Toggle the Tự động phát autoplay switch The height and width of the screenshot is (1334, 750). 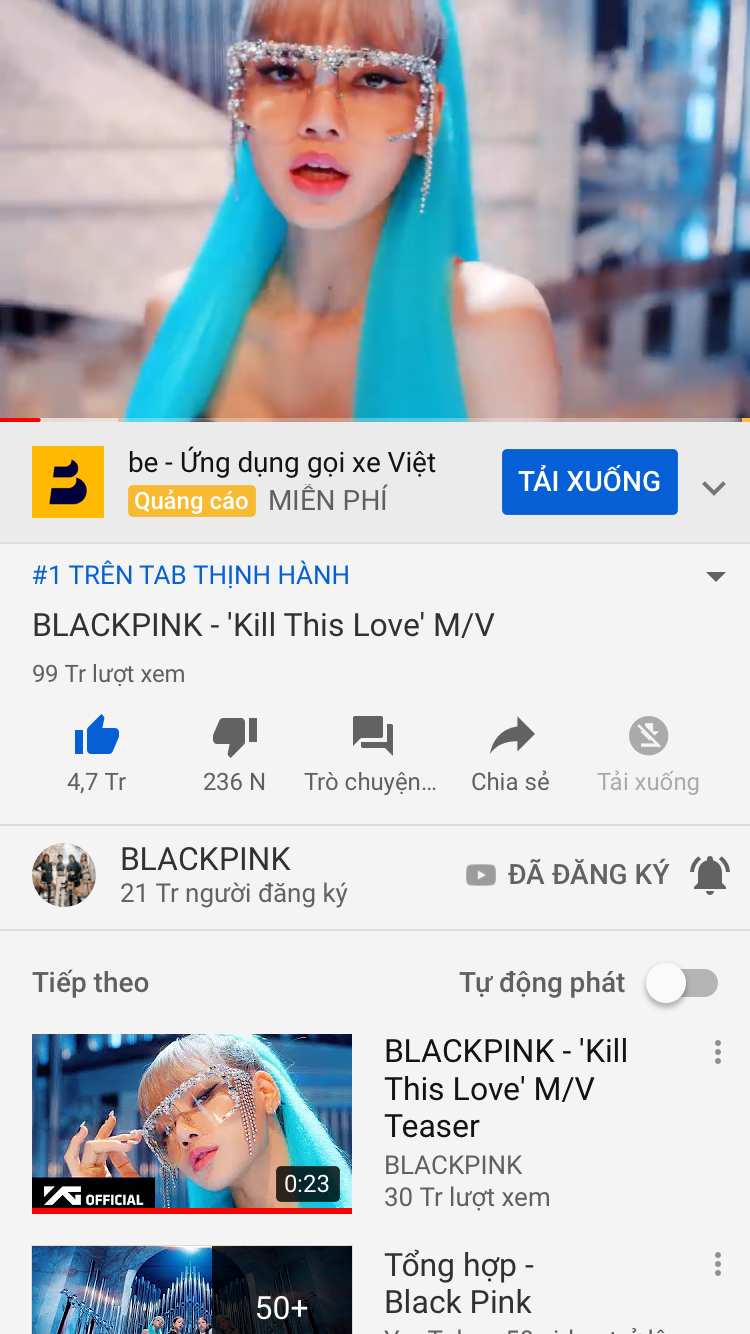[683, 983]
